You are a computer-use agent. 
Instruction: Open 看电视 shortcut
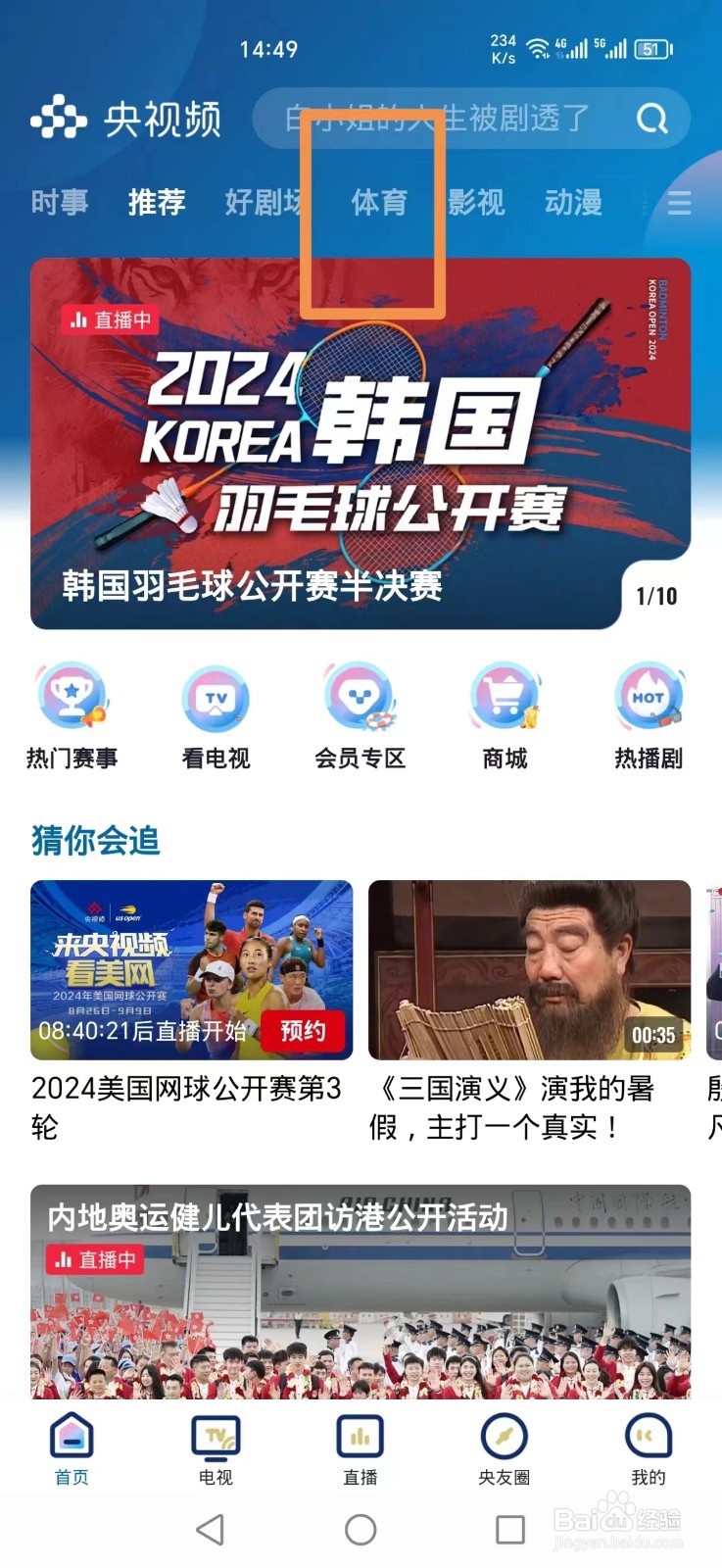[x=216, y=715]
